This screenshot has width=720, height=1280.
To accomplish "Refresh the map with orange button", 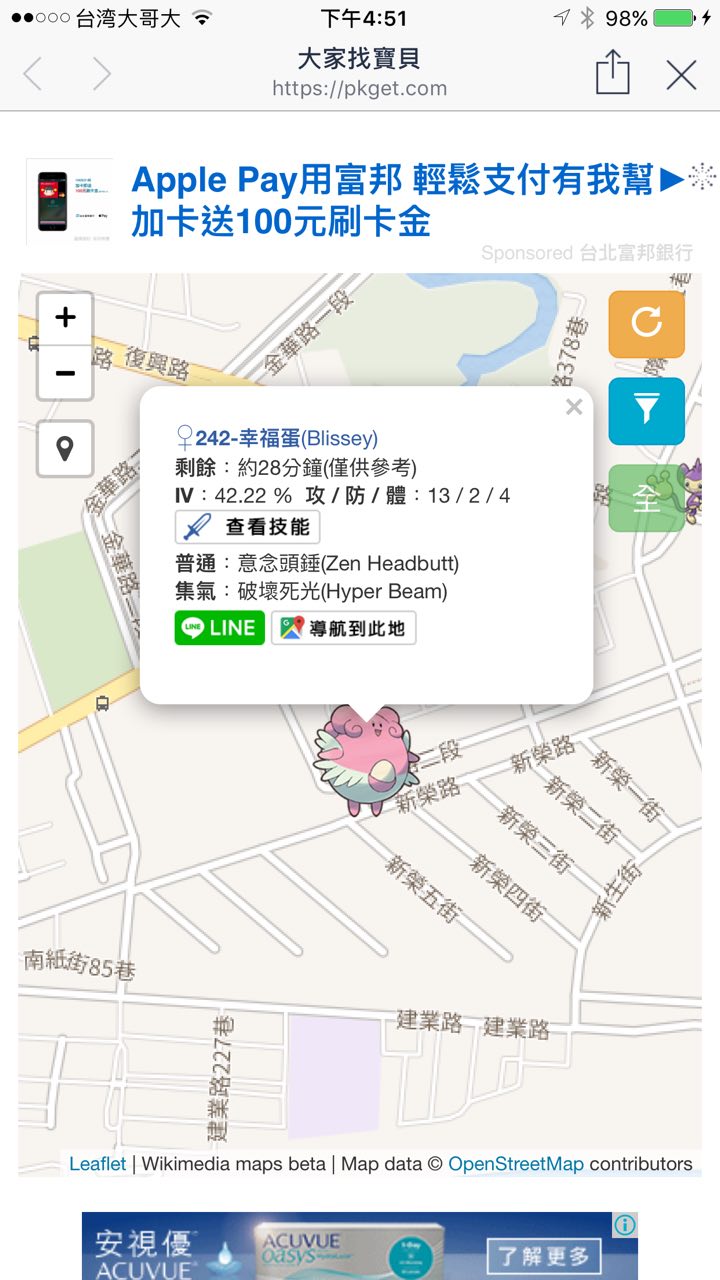I will click(646, 323).
